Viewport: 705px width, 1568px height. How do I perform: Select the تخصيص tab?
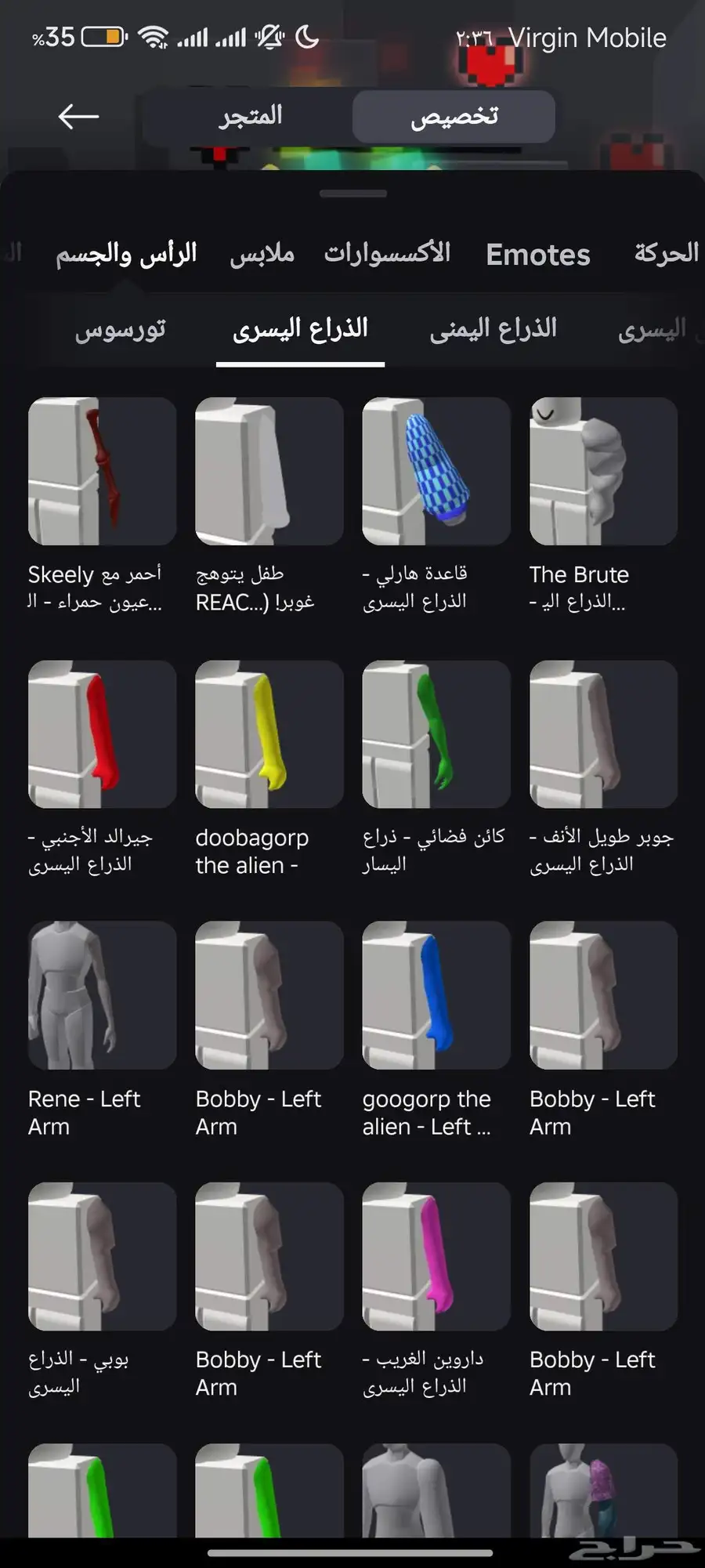[x=454, y=117]
